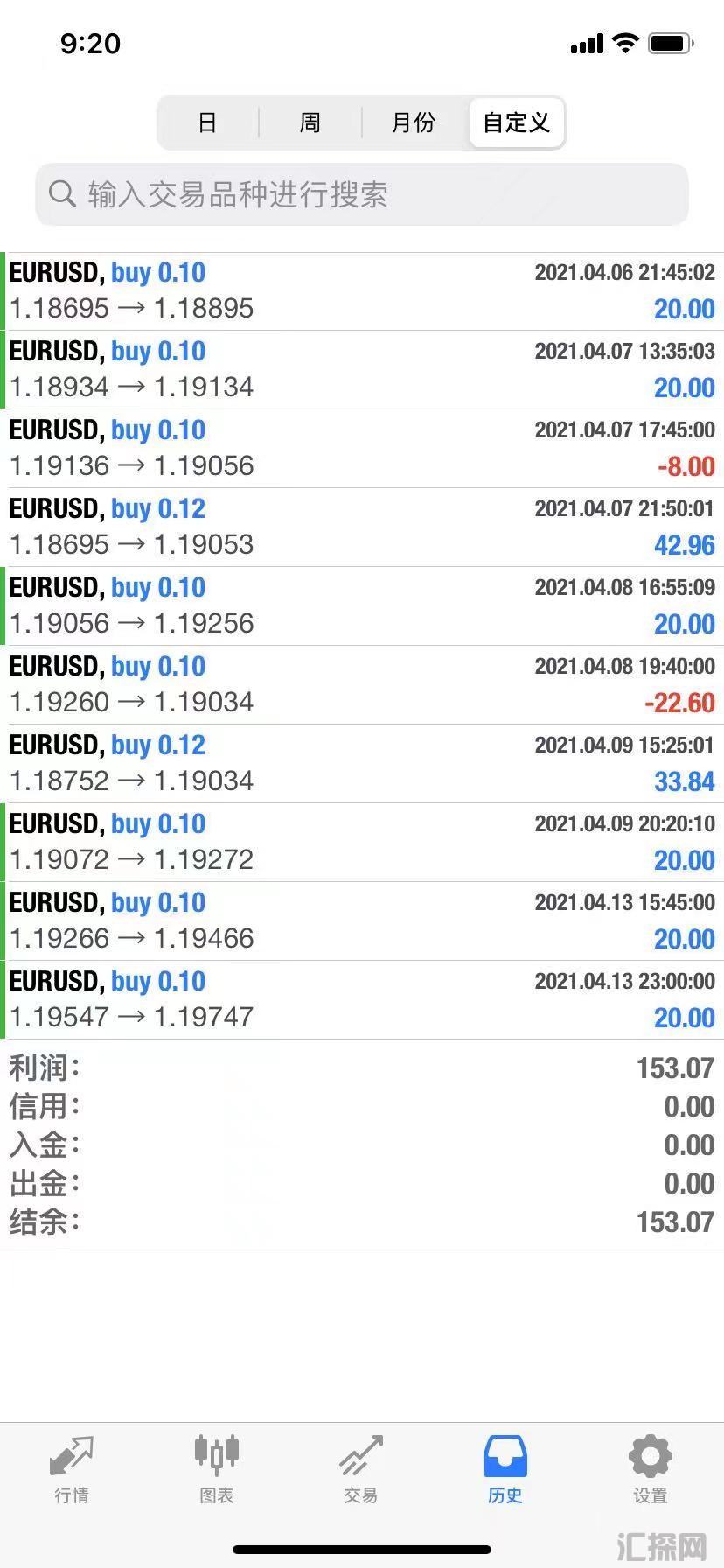Viewport: 724px width, 1568px height.
Task: Open the EURUSD trade closed 2021.04.13 15:45:00
Action: 362,921
